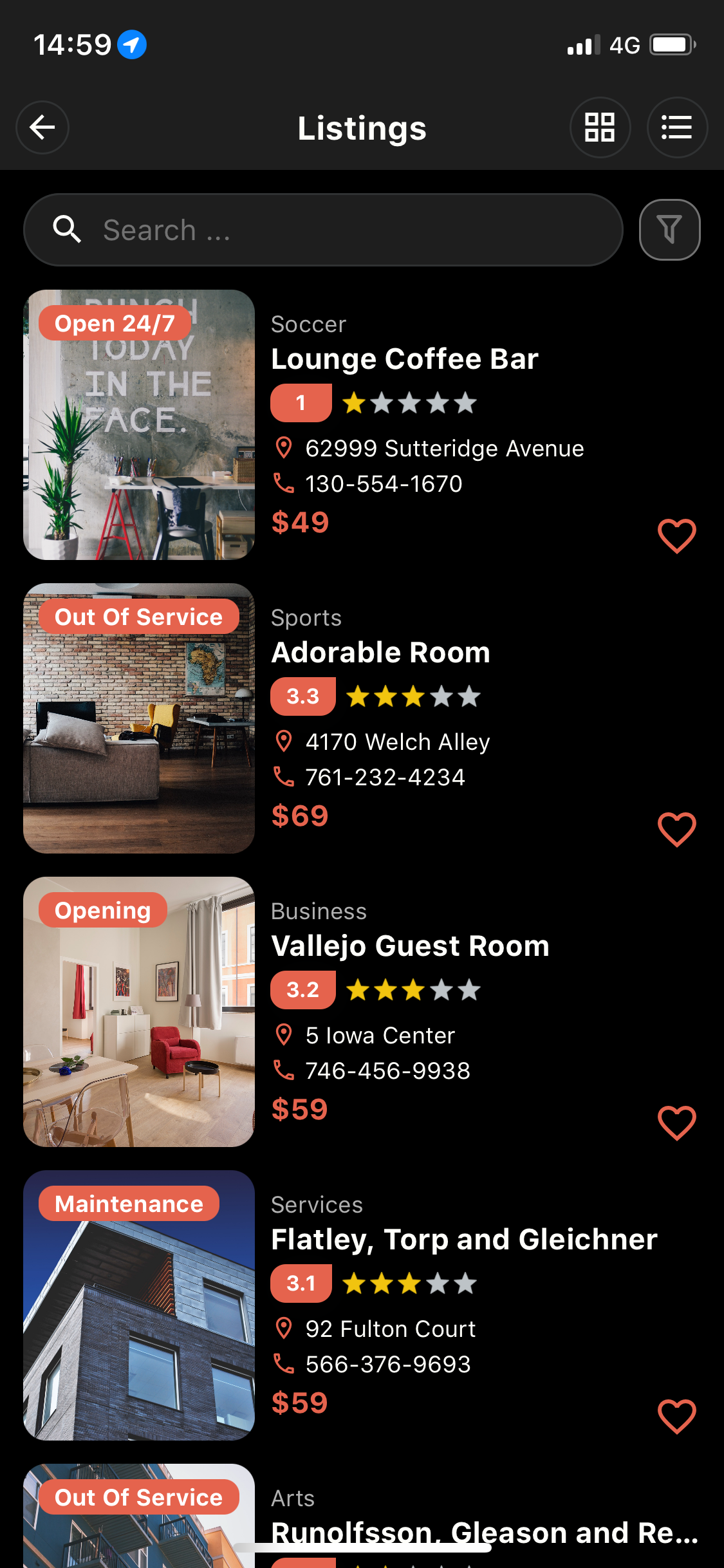Like Vallejo Guest Room with the heart icon

coord(676,1123)
